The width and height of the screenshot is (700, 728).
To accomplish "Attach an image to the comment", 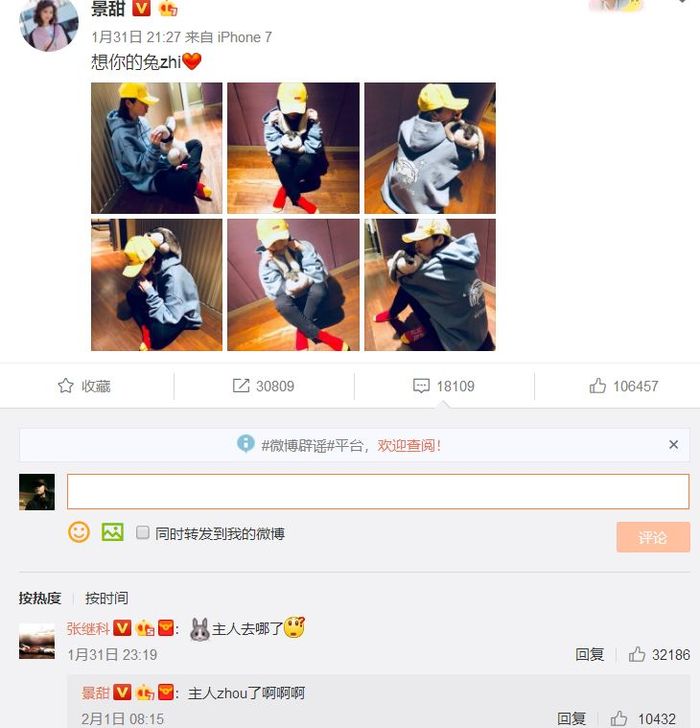I will pos(112,532).
